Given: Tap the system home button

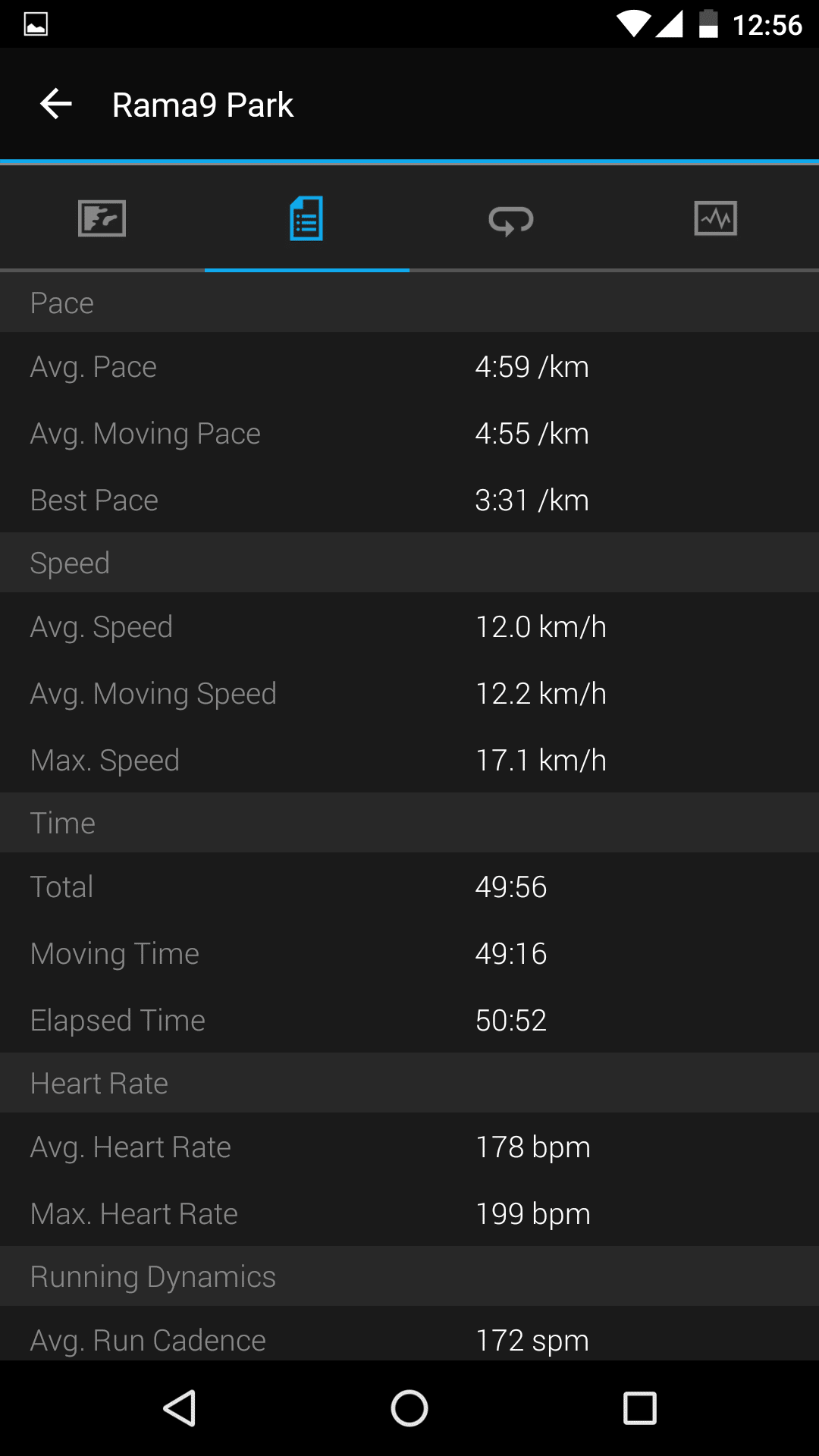Looking at the screenshot, I should [x=409, y=1408].
